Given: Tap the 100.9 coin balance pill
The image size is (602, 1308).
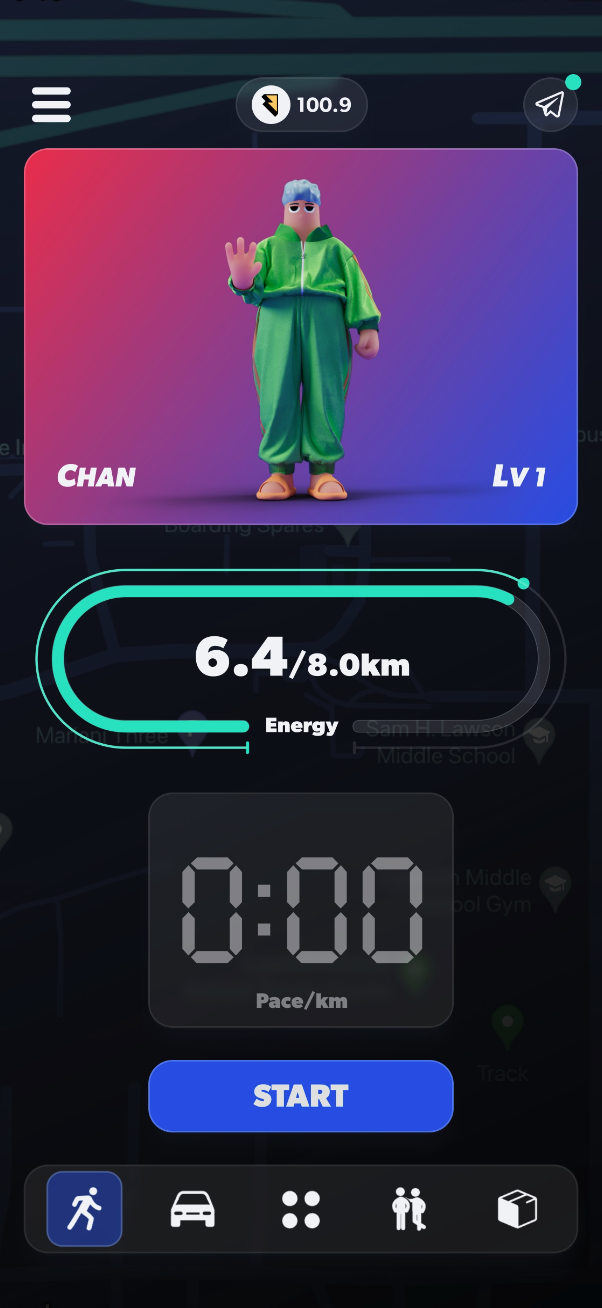Looking at the screenshot, I should 301,105.
